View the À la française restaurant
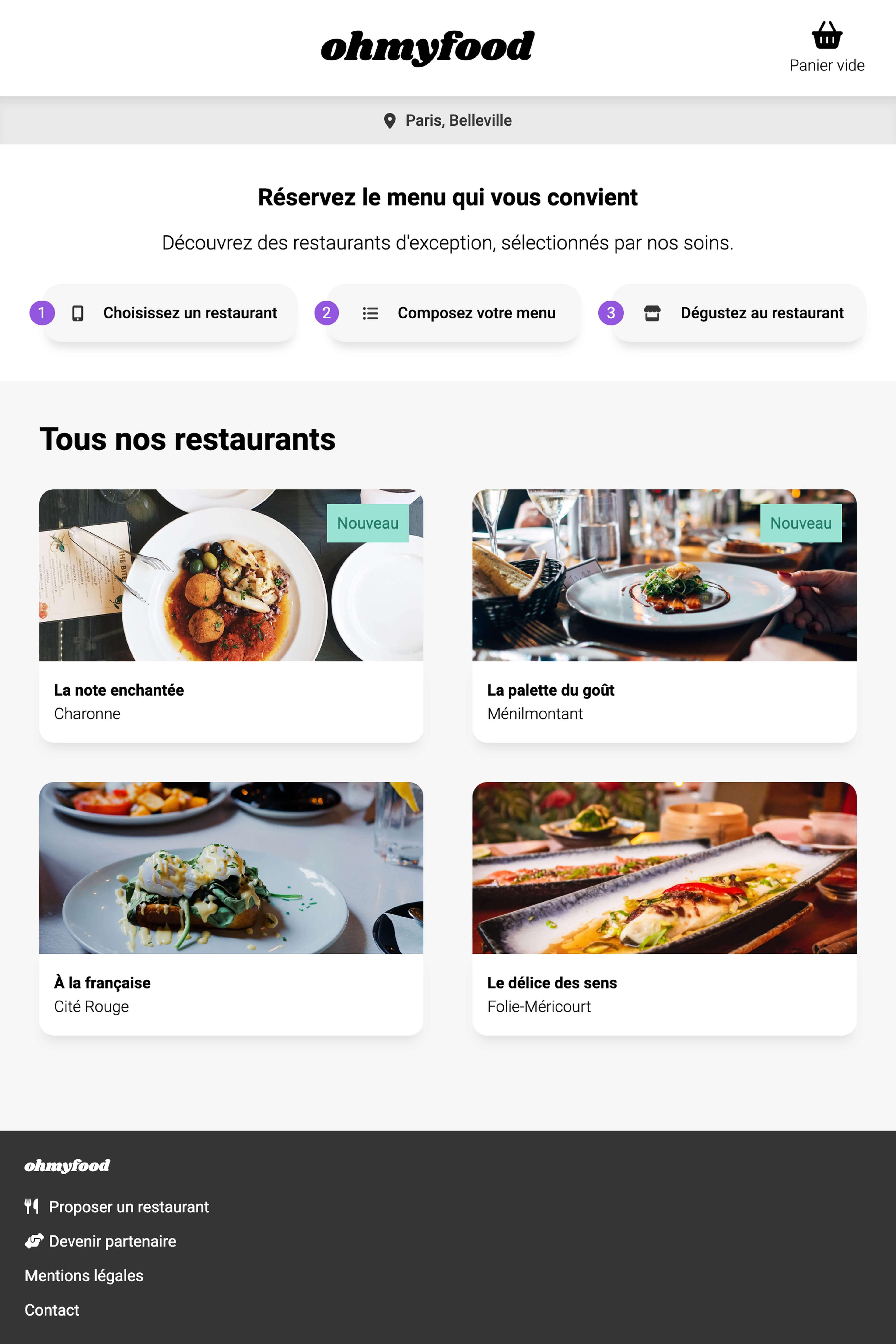The height and width of the screenshot is (1344, 896). [231, 908]
